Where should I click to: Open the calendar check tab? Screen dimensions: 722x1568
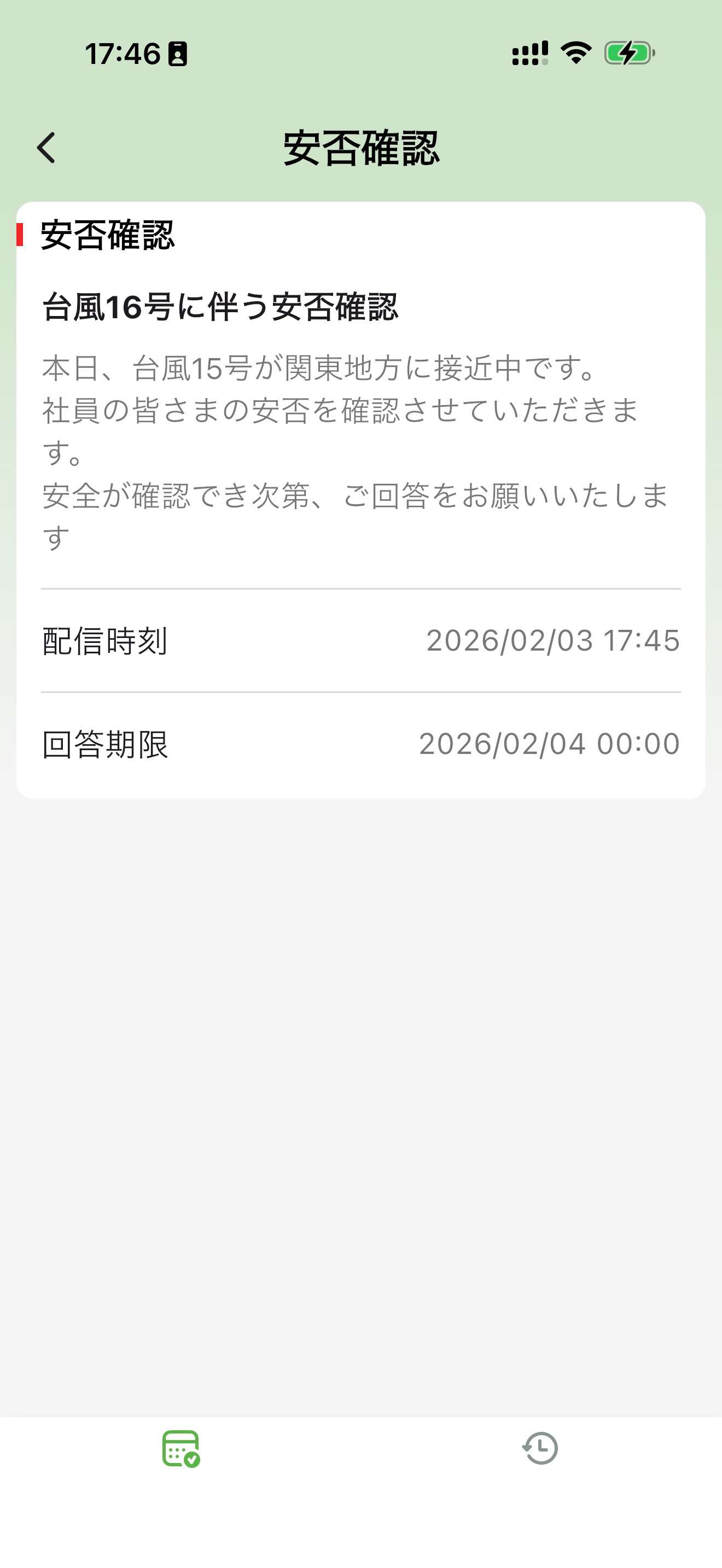(x=181, y=1449)
